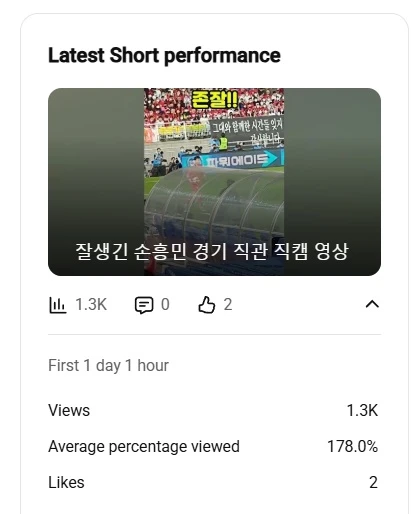
Task: Open the latest Short video thumbnail
Action: (214, 182)
